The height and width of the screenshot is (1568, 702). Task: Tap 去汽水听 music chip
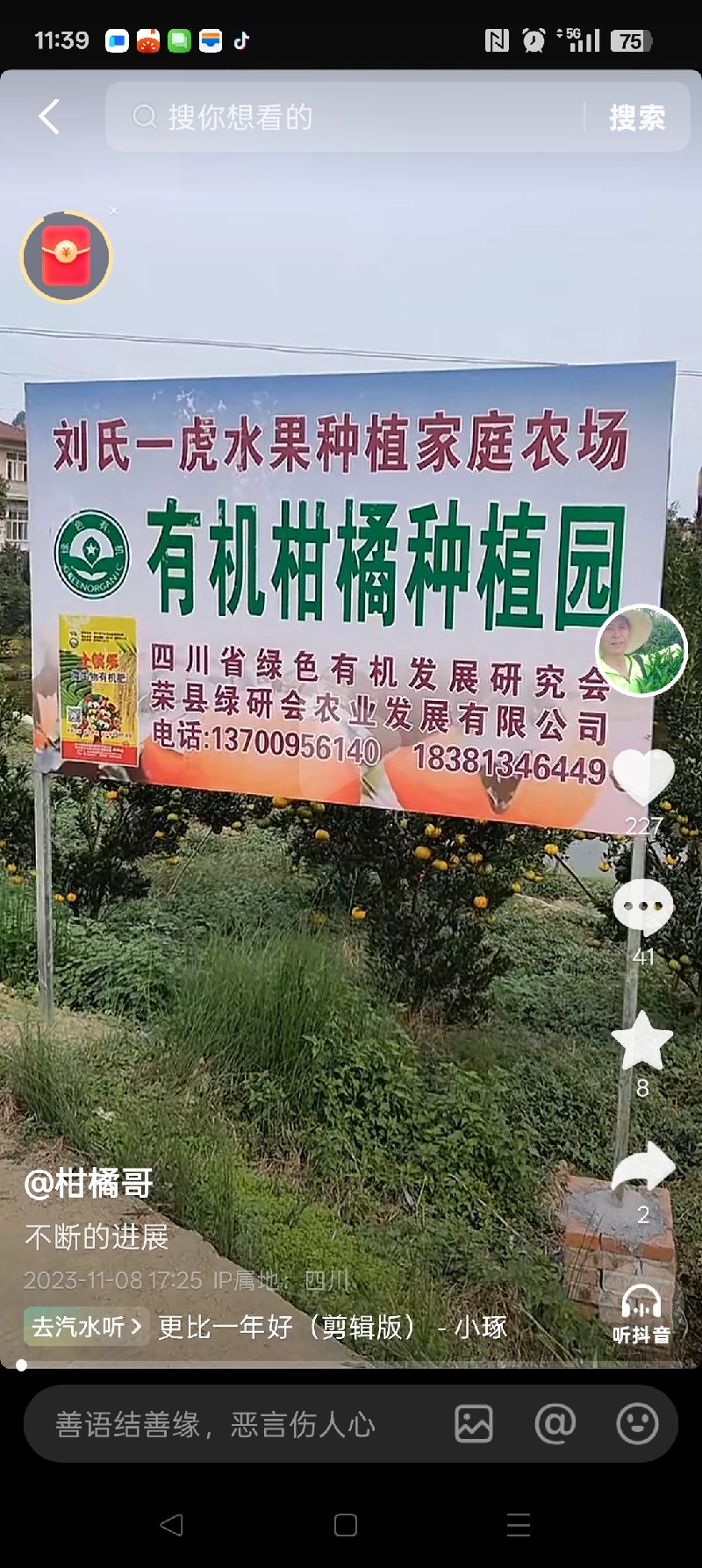coord(86,1327)
